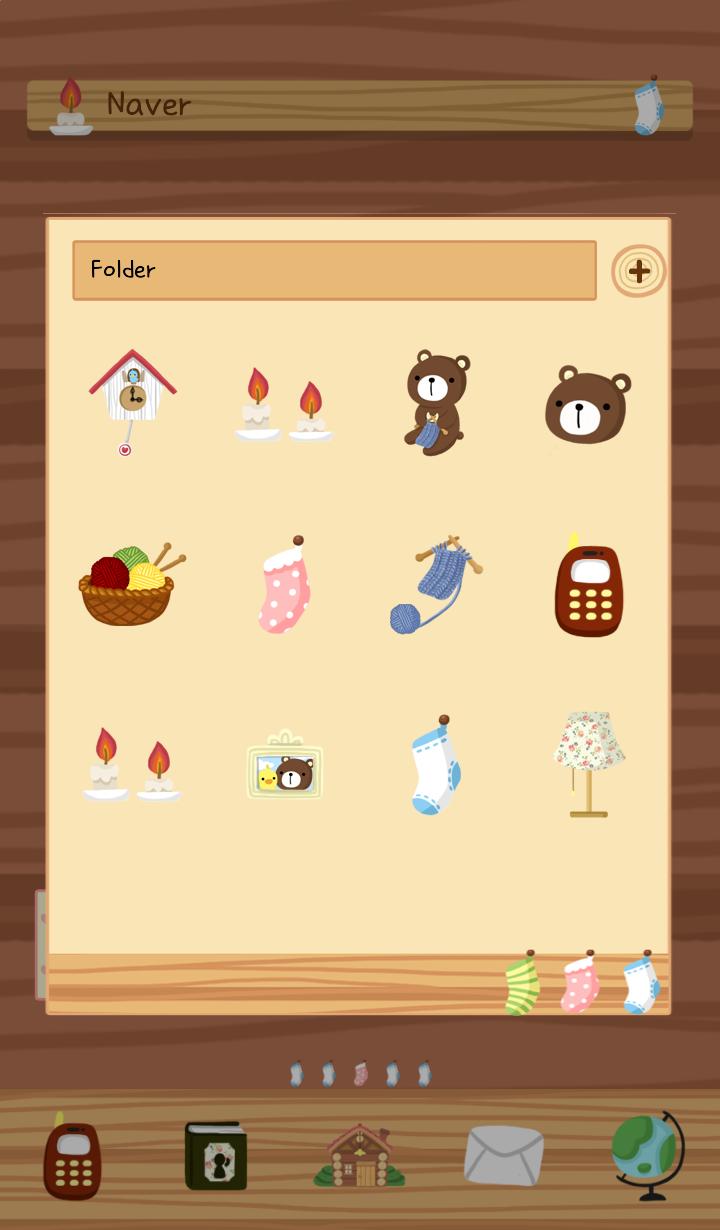Switch to the green striped sock page

521,982
